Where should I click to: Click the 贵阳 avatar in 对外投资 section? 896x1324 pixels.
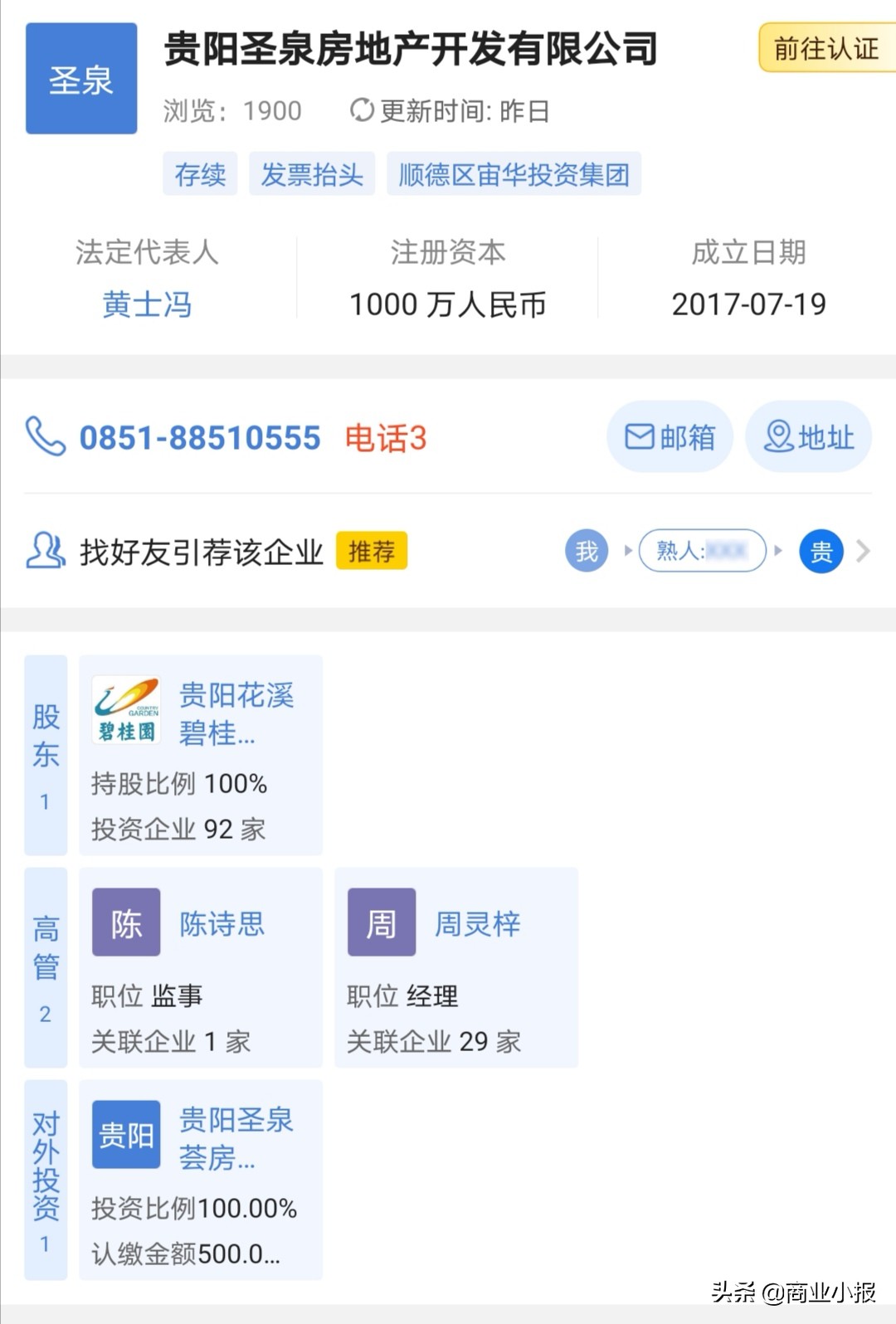click(125, 1134)
